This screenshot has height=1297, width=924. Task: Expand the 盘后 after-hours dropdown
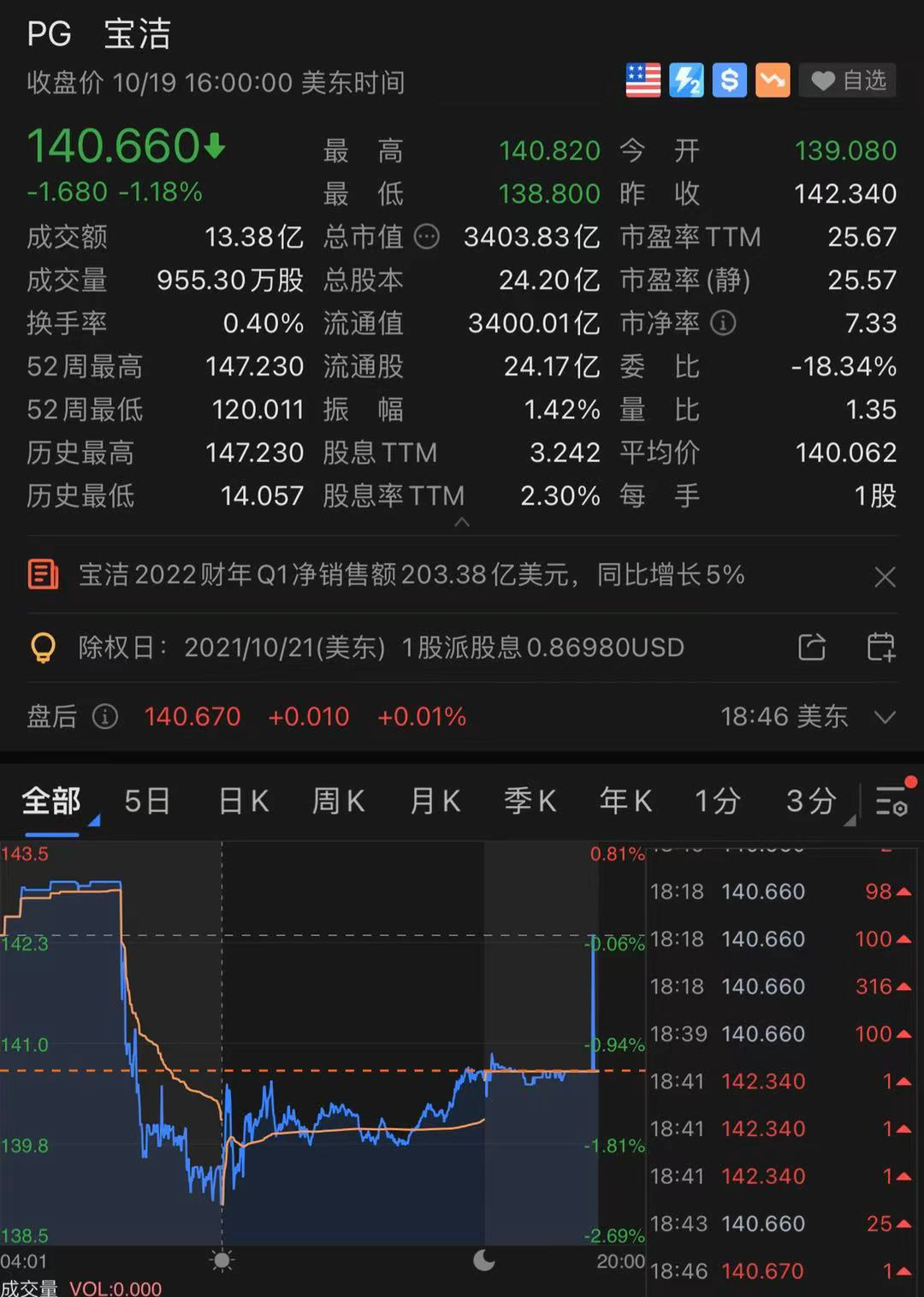[885, 717]
